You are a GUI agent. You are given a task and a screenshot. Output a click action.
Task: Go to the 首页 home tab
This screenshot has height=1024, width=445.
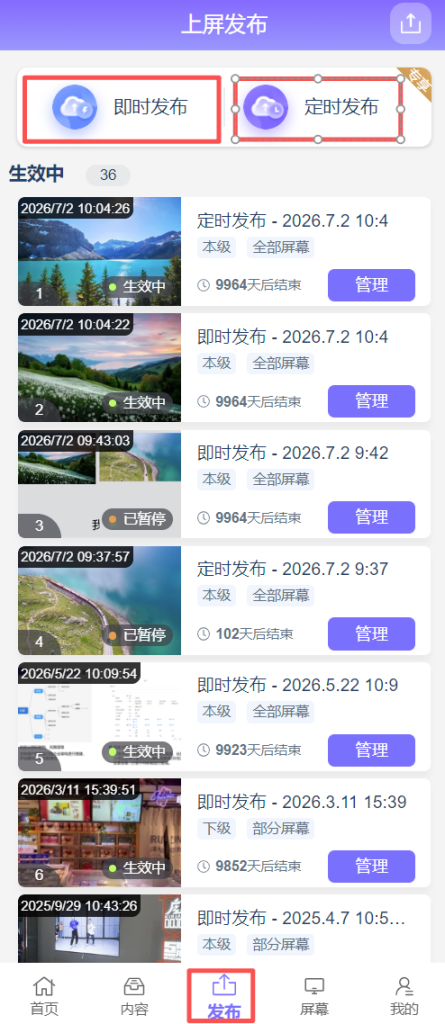[44, 997]
